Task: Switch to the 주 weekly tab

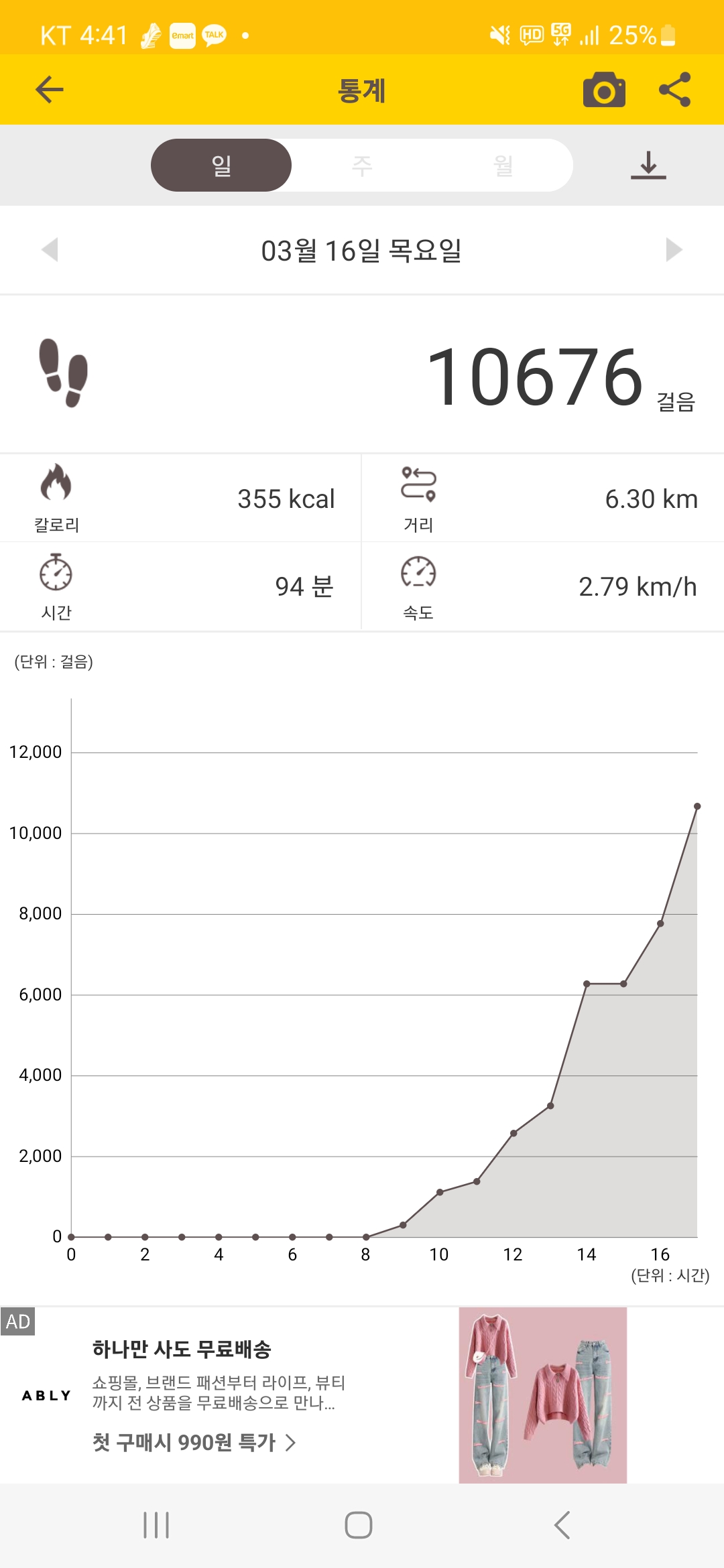Action: (x=362, y=165)
